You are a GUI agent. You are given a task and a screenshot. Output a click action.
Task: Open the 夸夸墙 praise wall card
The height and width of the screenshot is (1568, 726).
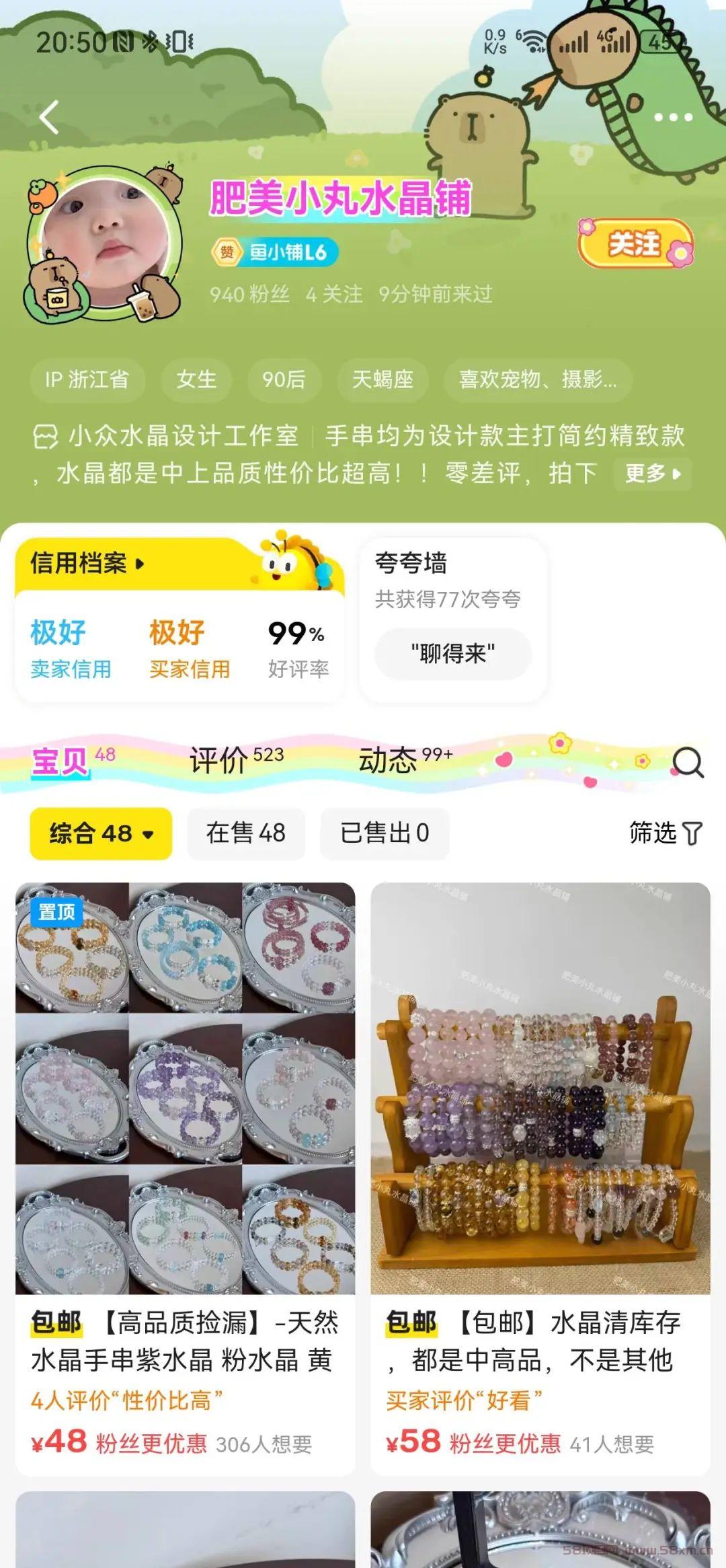453,619
